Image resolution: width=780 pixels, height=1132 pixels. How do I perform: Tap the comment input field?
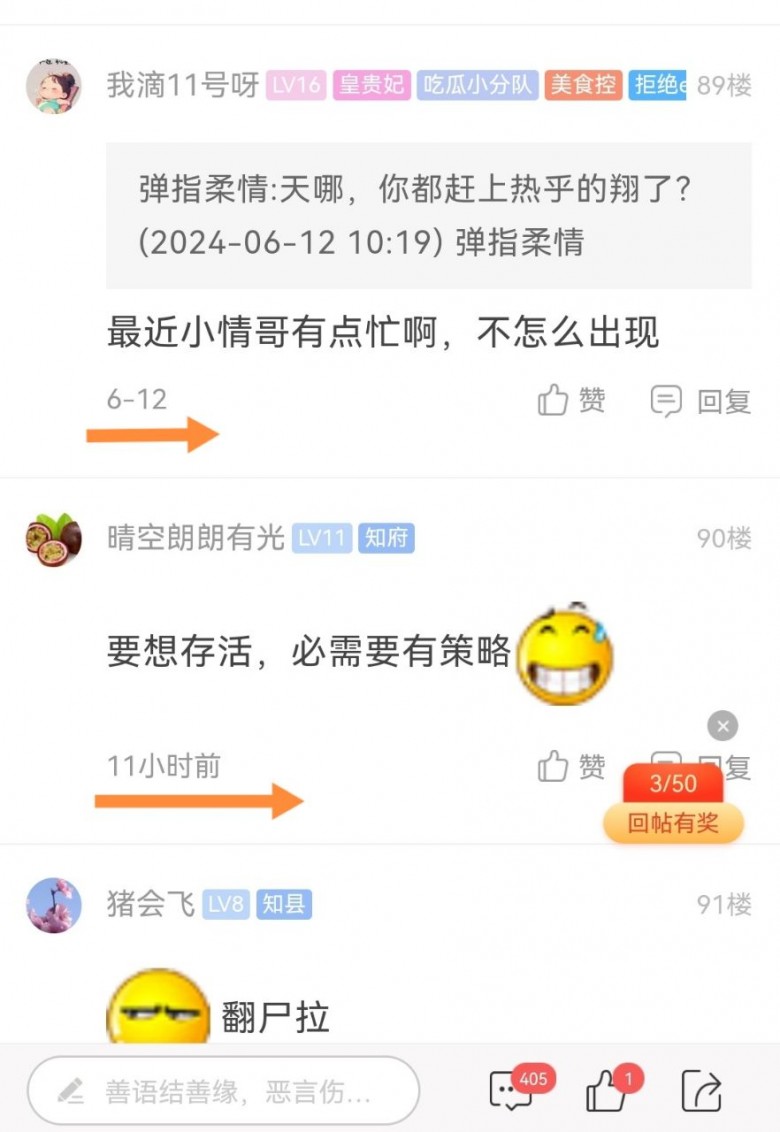[223, 1091]
